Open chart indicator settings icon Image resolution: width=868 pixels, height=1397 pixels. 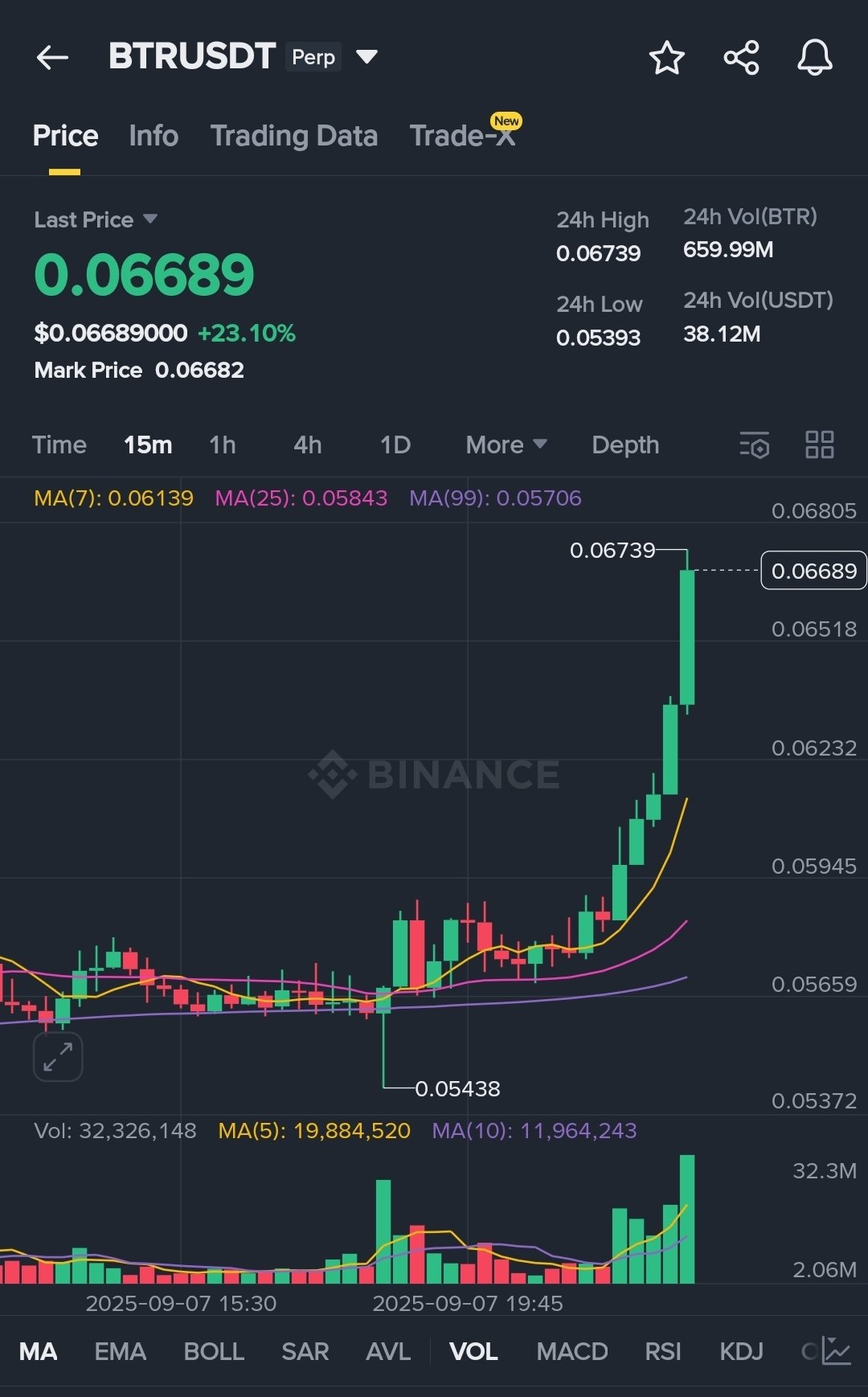(x=754, y=444)
